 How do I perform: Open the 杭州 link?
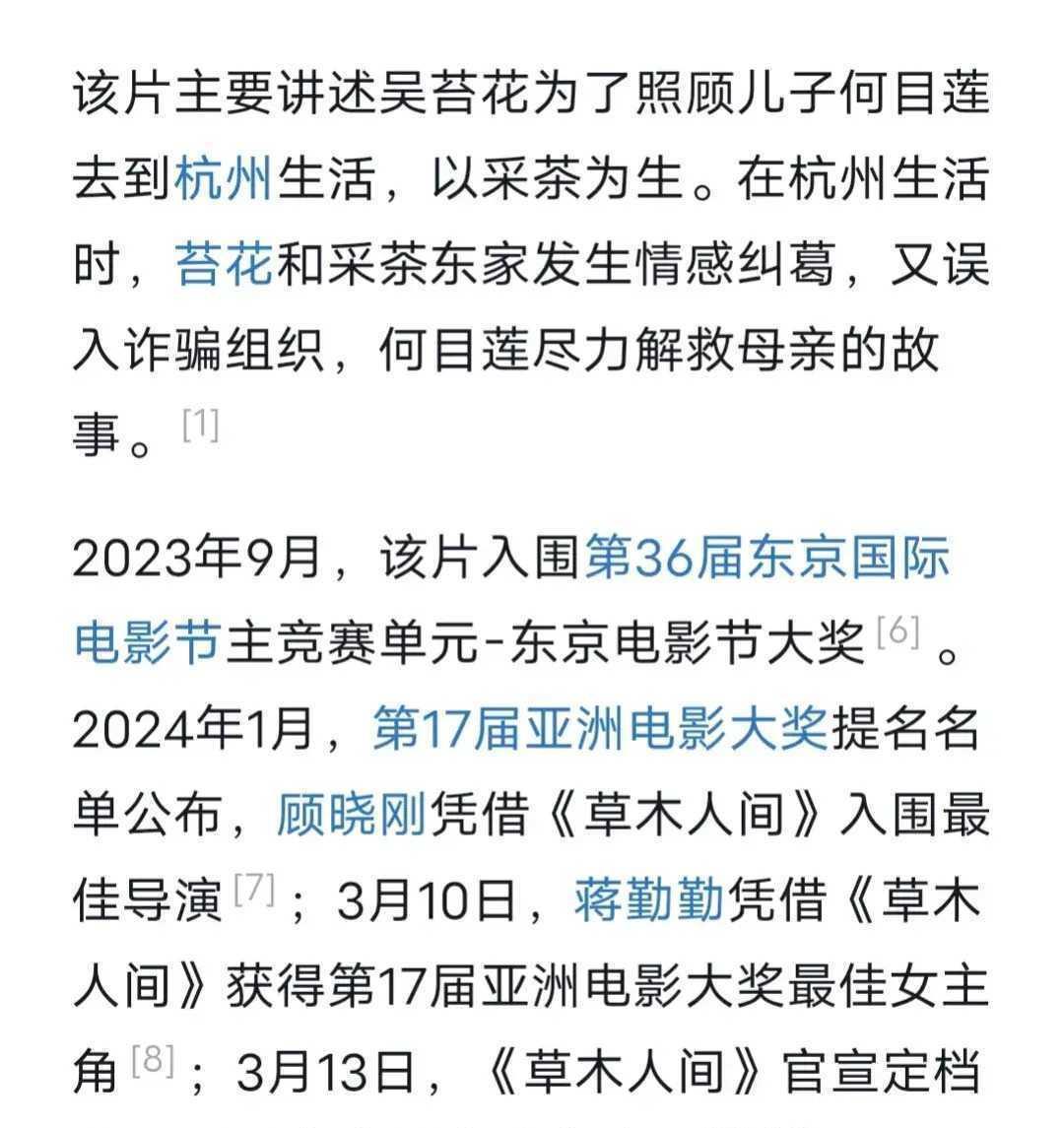tap(224, 180)
